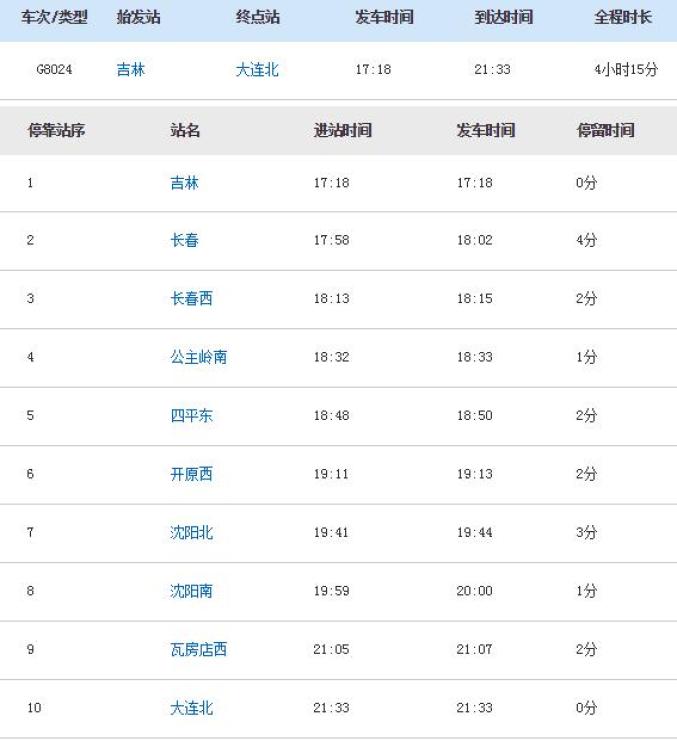The height and width of the screenshot is (741, 677).
Task: Tap station 吉林 at stop number 1
Action: click(184, 183)
